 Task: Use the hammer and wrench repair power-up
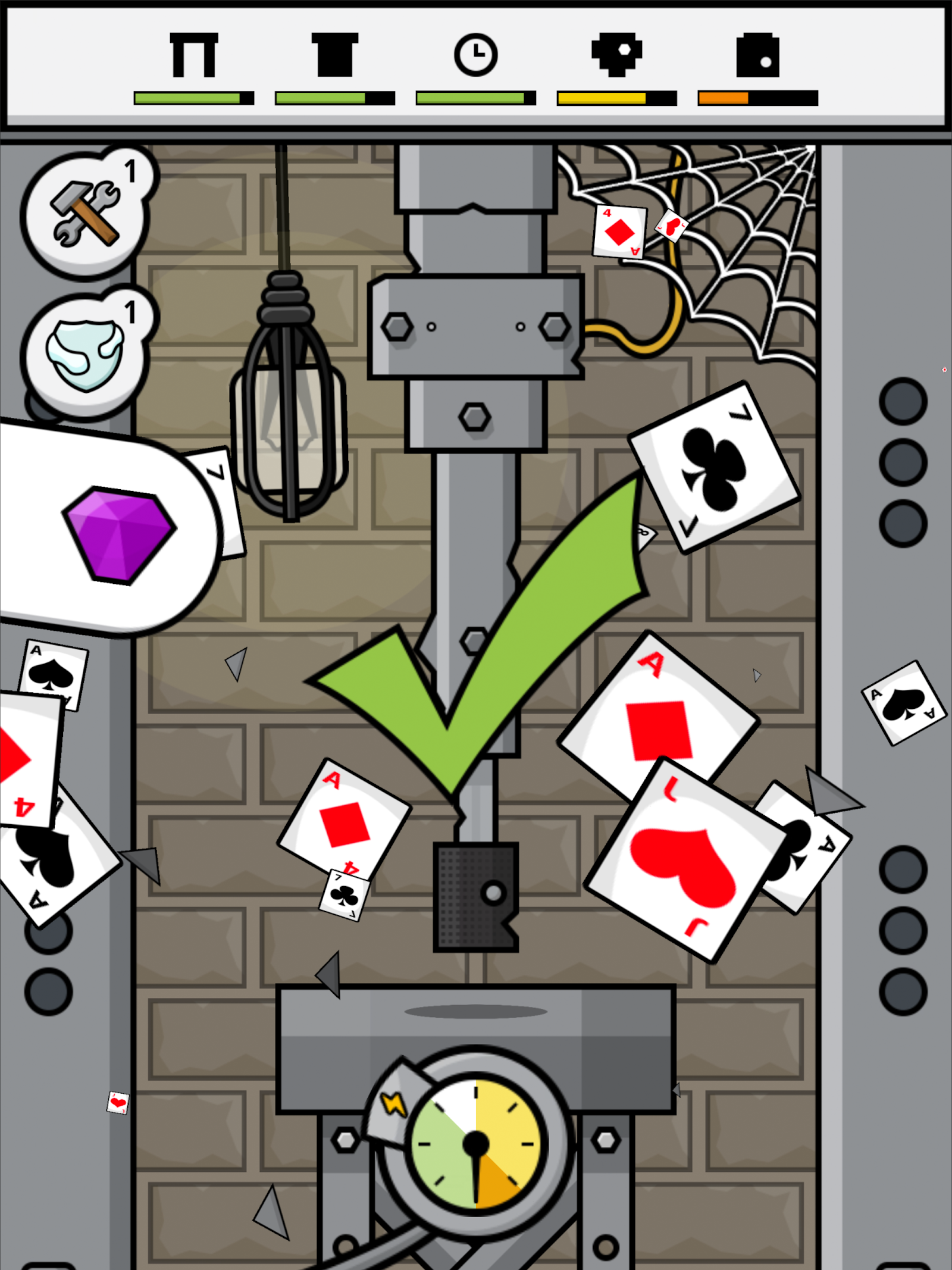86,214
